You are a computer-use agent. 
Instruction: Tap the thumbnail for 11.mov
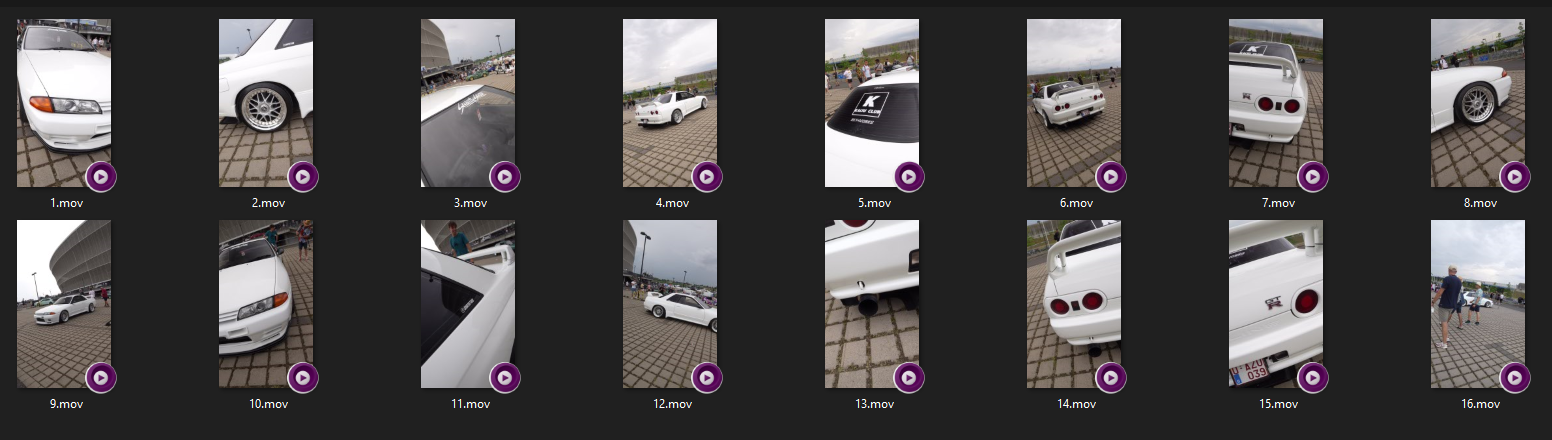[468, 304]
